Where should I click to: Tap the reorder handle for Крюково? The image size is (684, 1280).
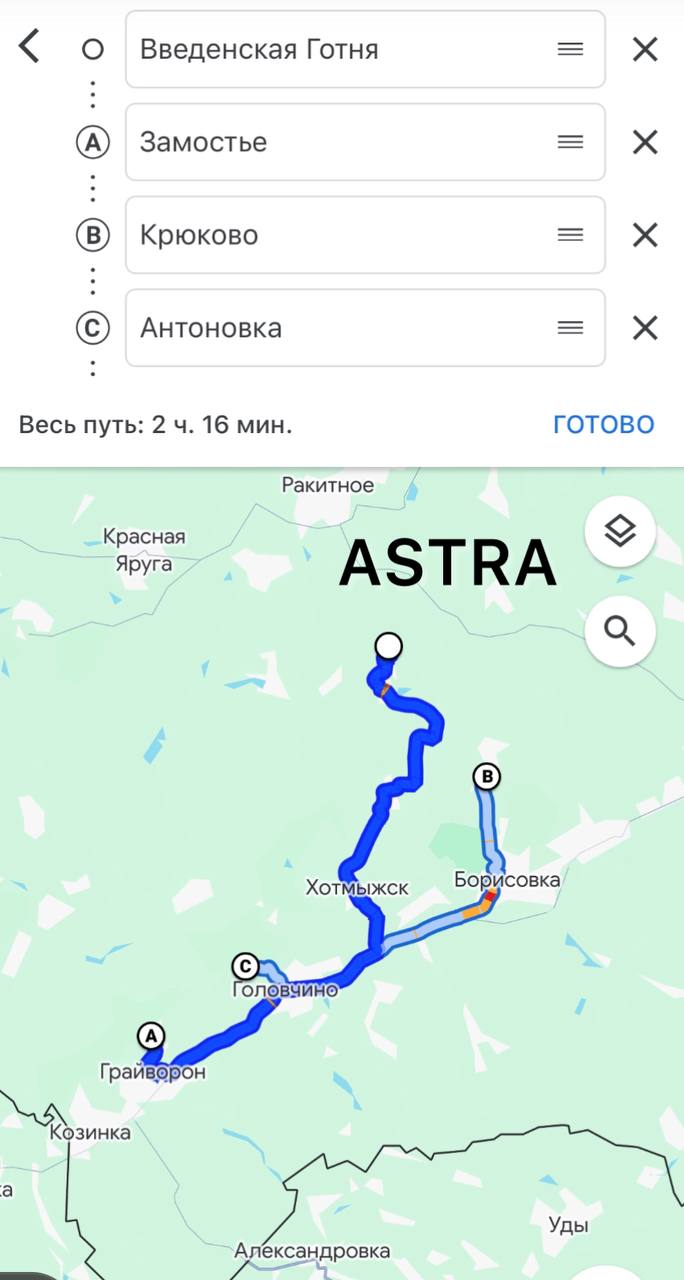[x=570, y=235]
